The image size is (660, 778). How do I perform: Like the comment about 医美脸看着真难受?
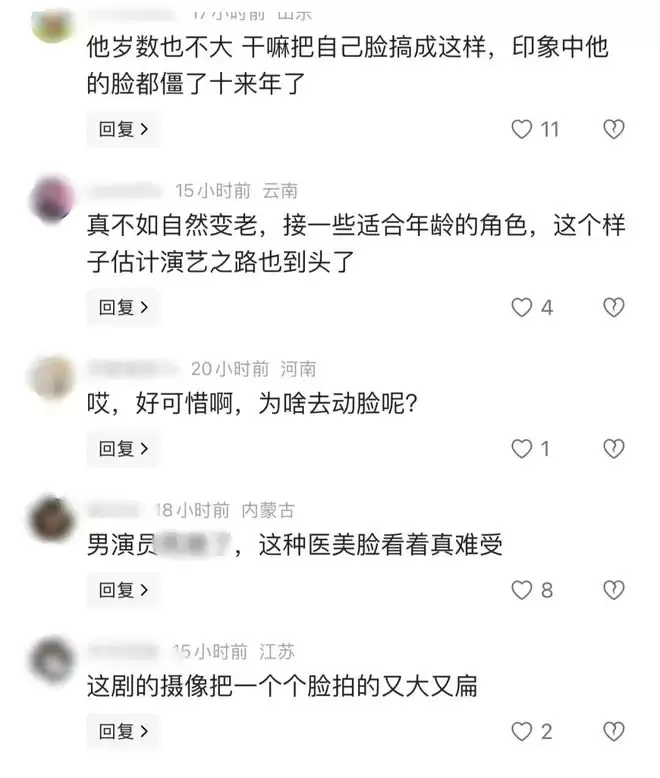522,590
